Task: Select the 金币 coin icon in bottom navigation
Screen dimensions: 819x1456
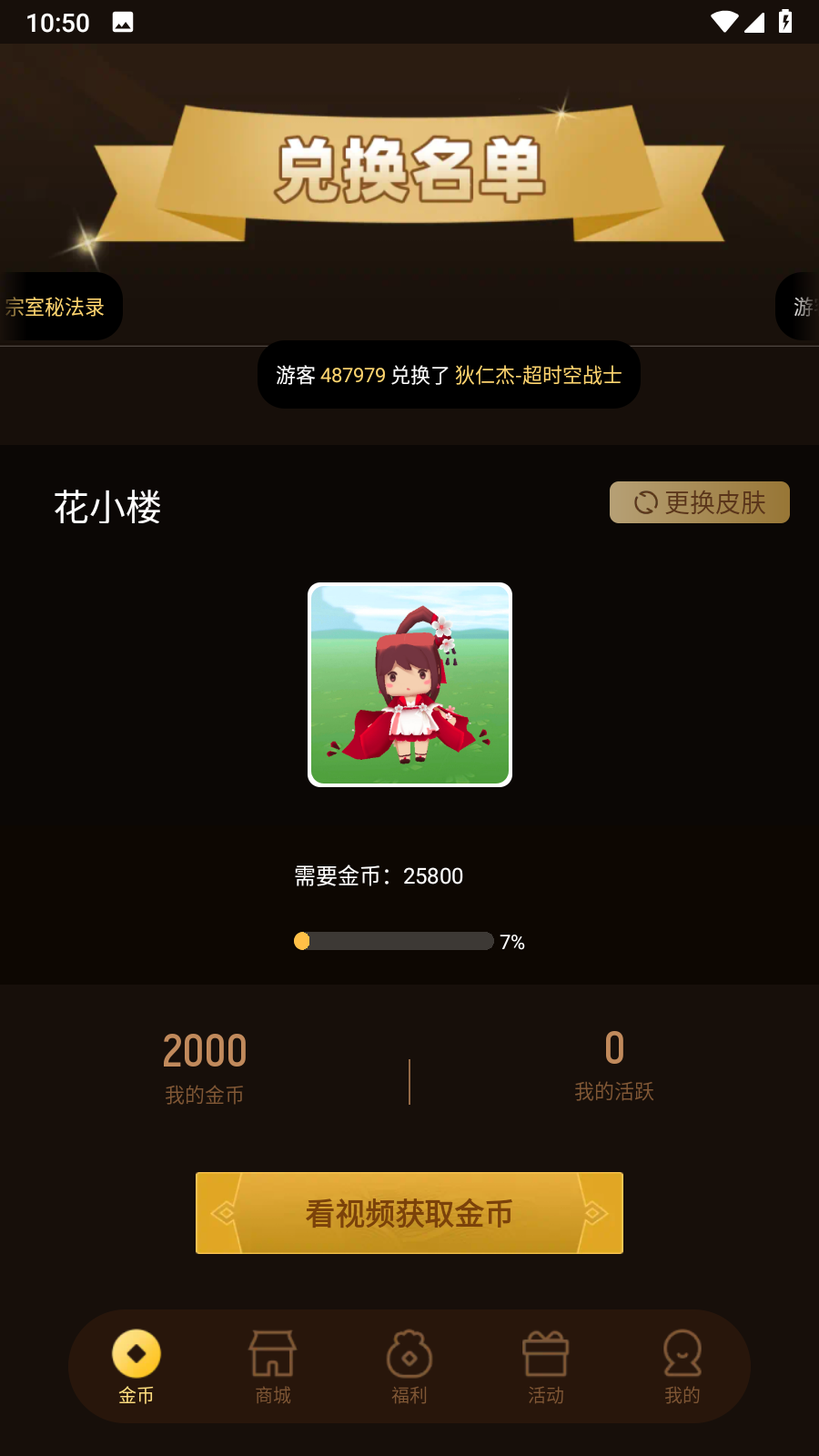Action: pyautogui.click(x=136, y=1355)
